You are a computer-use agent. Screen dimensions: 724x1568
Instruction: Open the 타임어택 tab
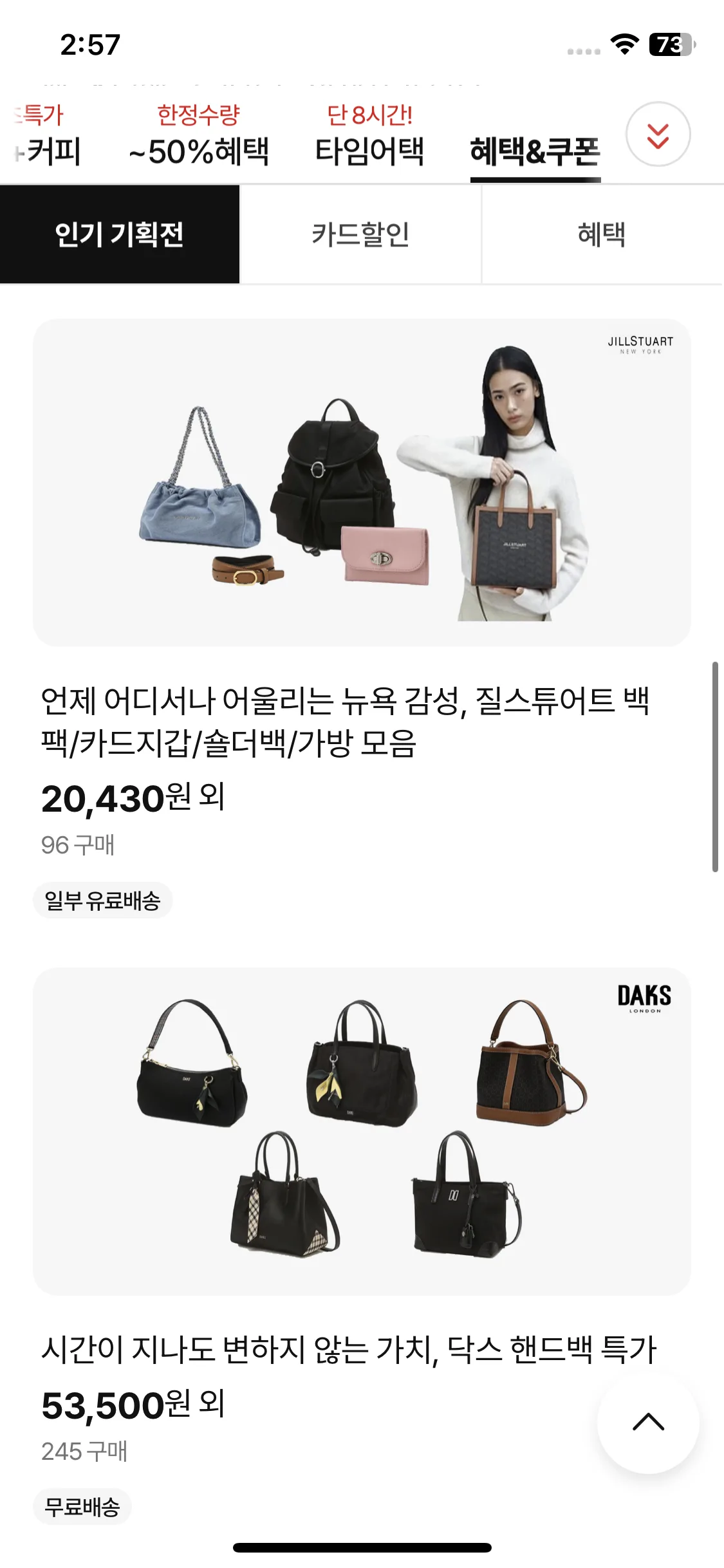coord(369,137)
